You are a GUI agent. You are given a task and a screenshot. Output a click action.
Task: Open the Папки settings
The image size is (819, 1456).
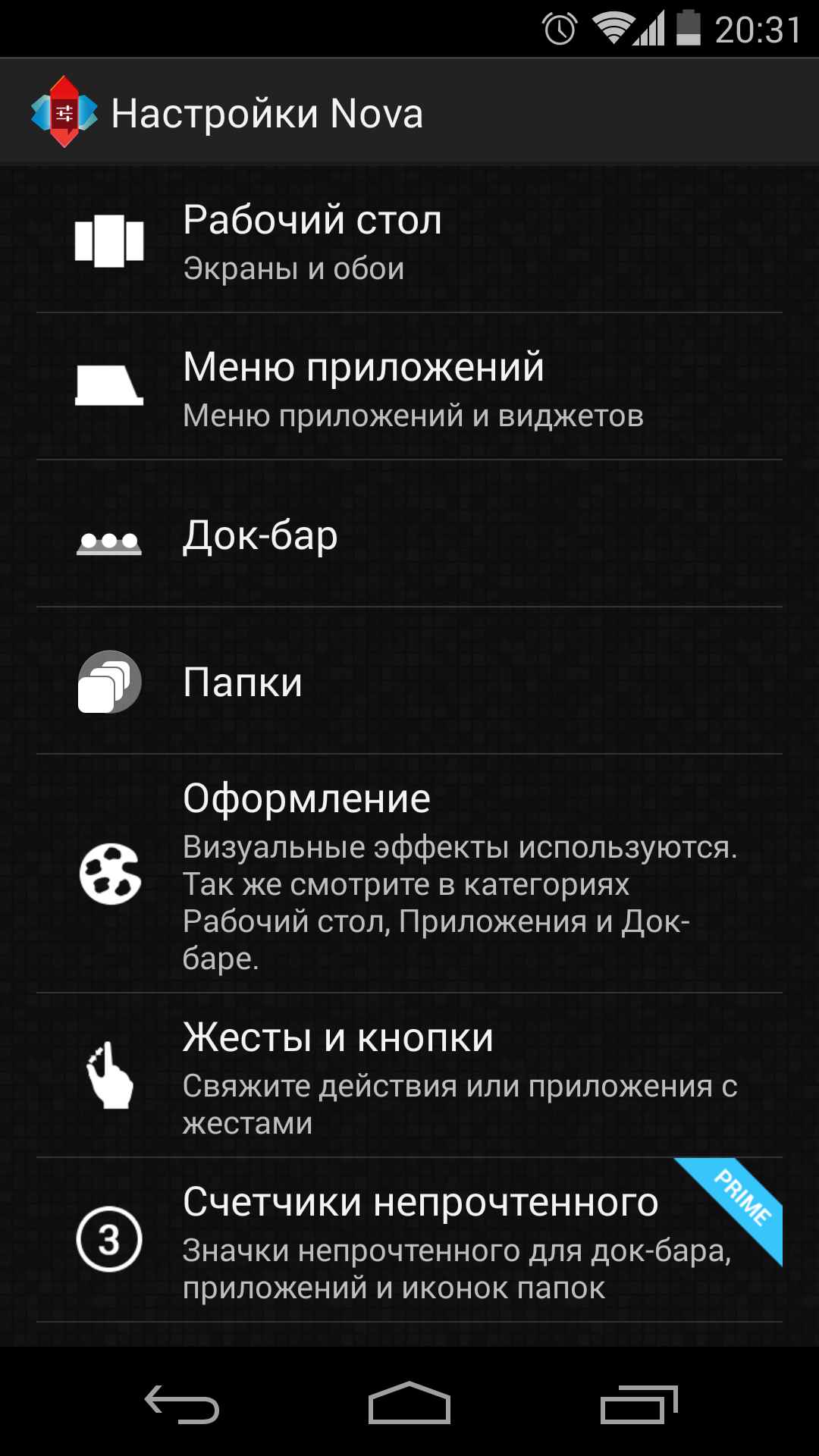coord(409,681)
